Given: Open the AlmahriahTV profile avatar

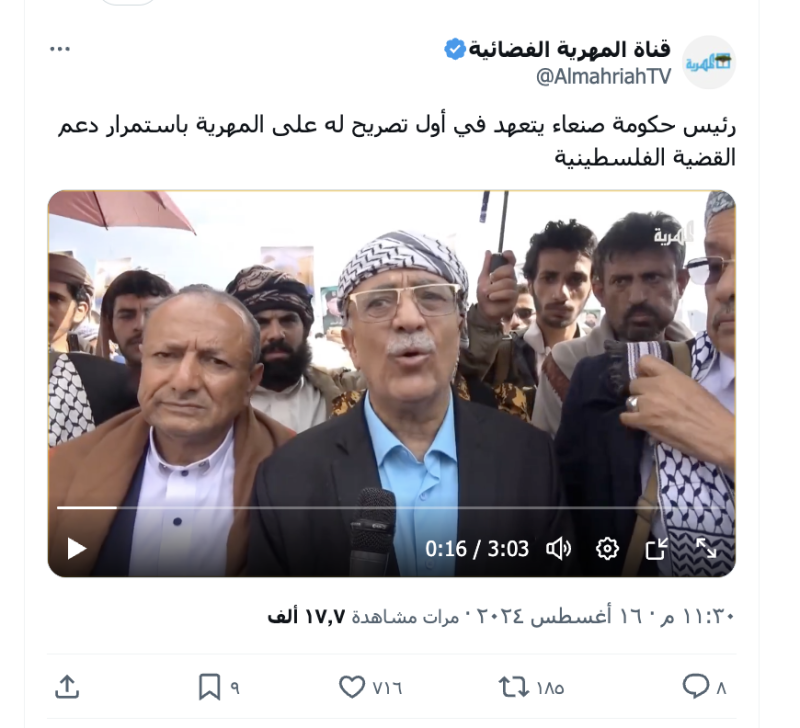Looking at the screenshot, I should 709,62.
